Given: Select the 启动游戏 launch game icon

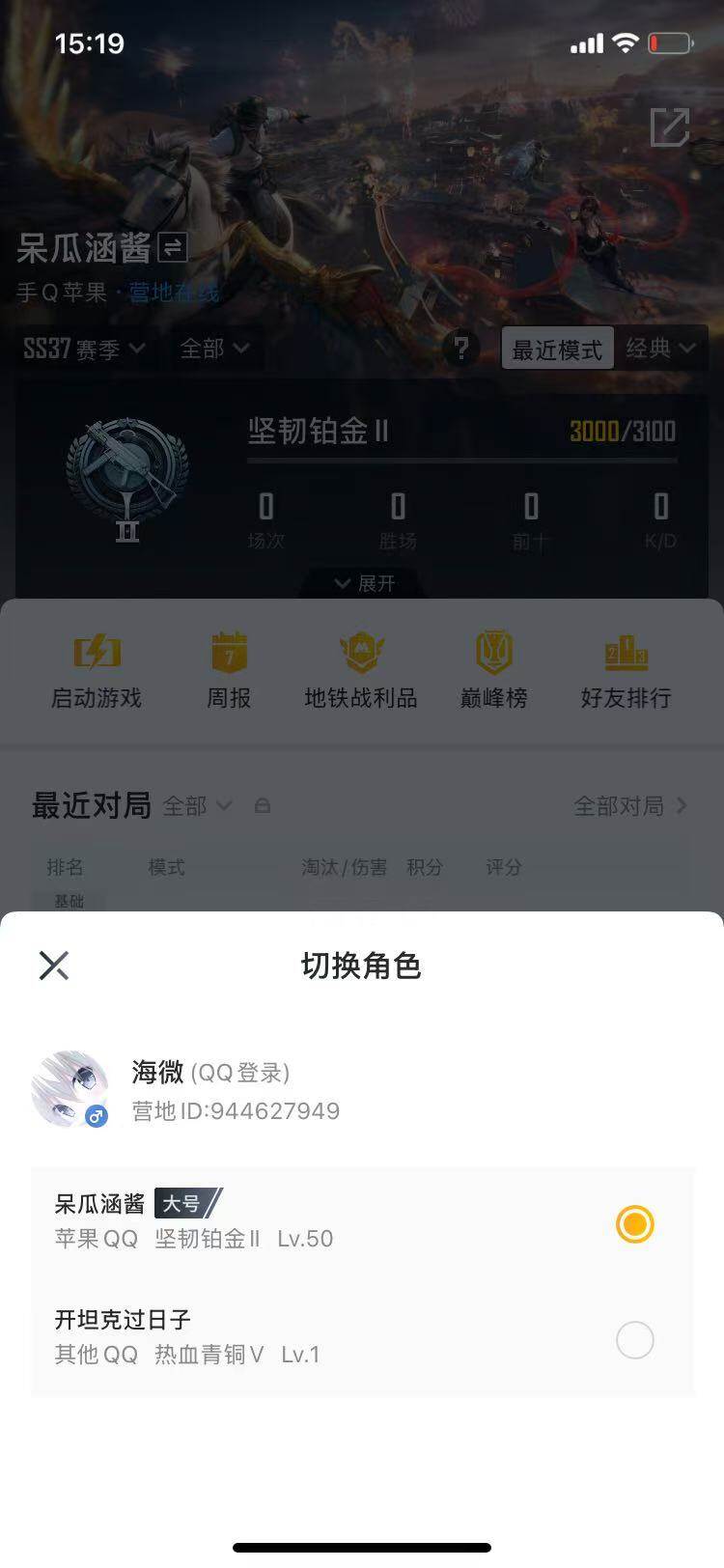Looking at the screenshot, I should [x=96, y=669].
